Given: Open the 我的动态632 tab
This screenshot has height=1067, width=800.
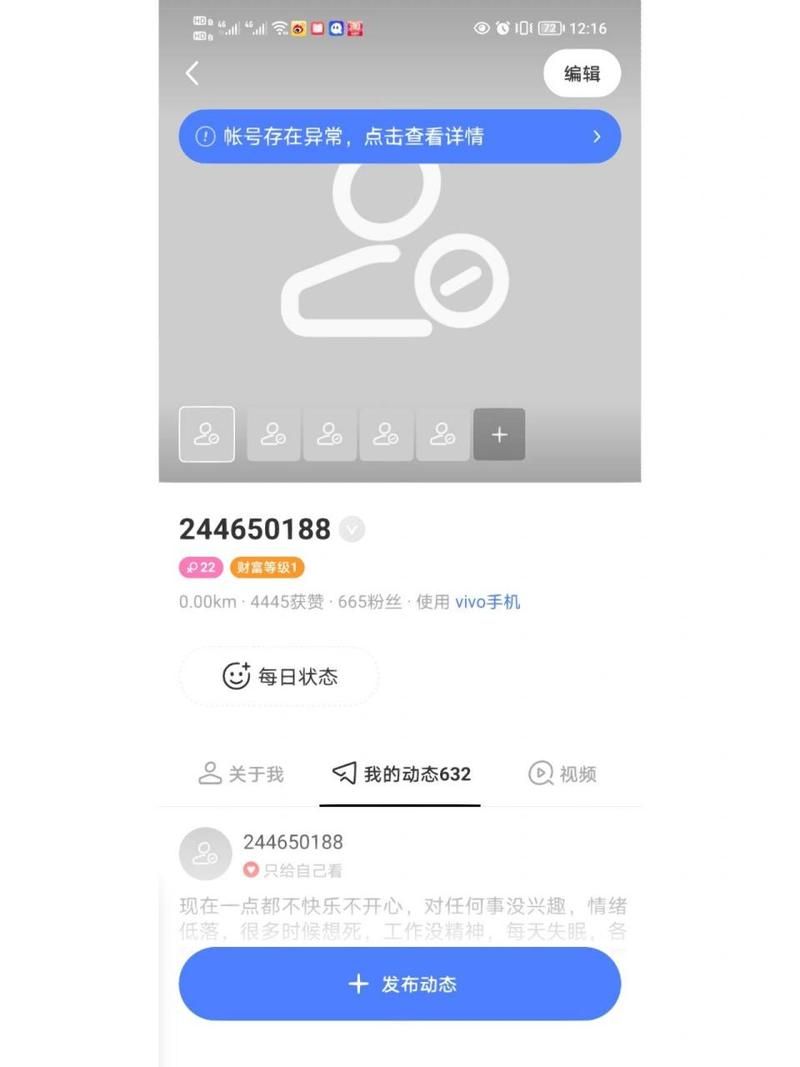Looking at the screenshot, I should 399,772.
